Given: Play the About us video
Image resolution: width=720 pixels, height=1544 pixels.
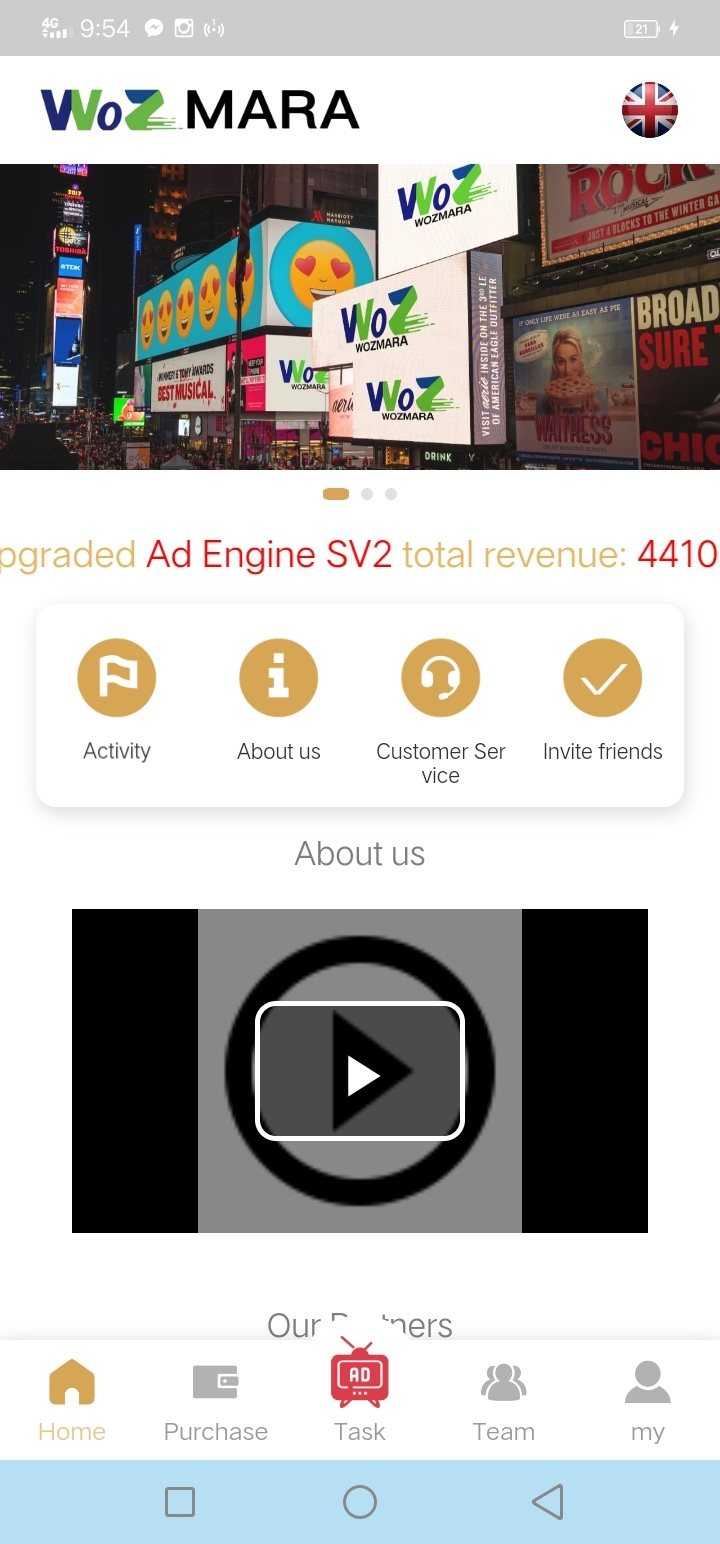Looking at the screenshot, I should tap(360, 1071).
